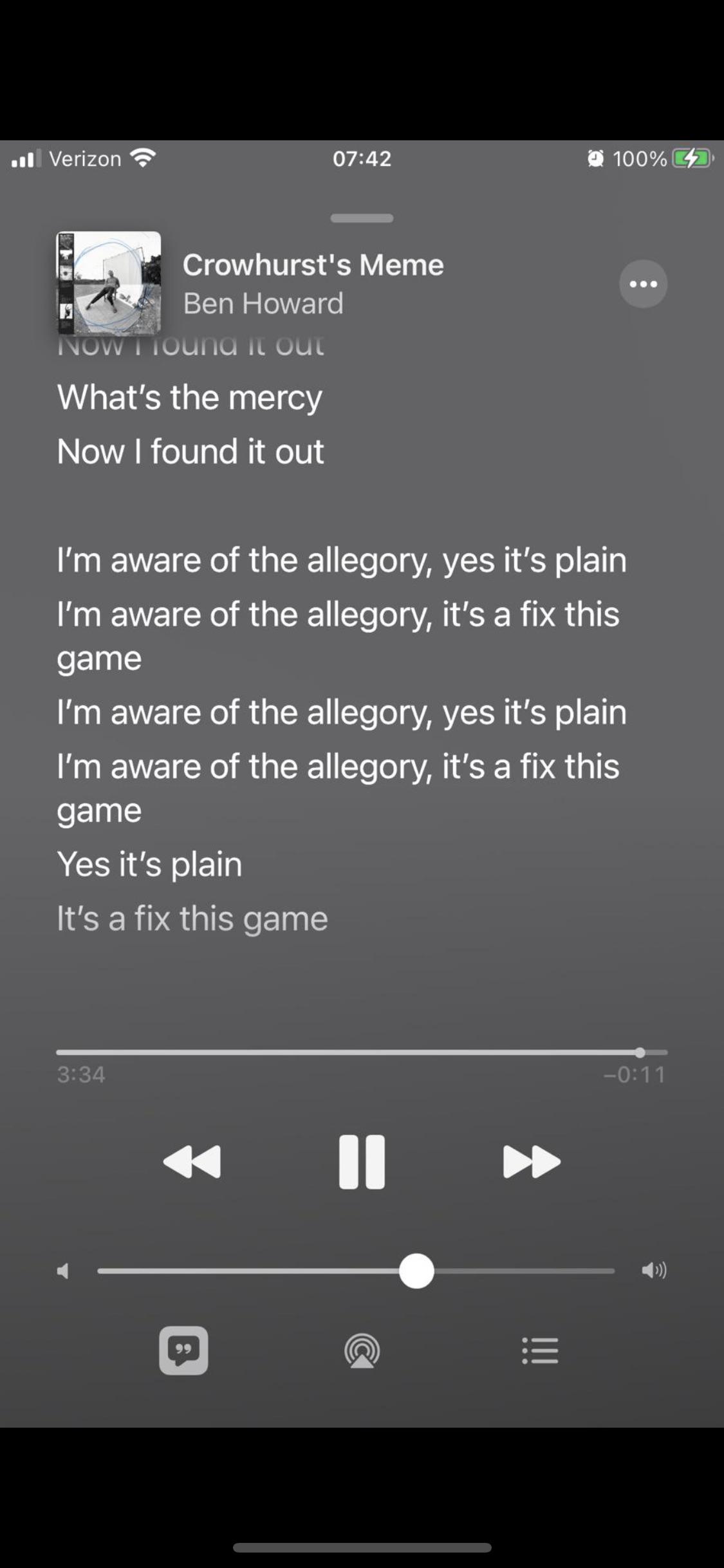Adjust the volume slider

pos(416,1269)
